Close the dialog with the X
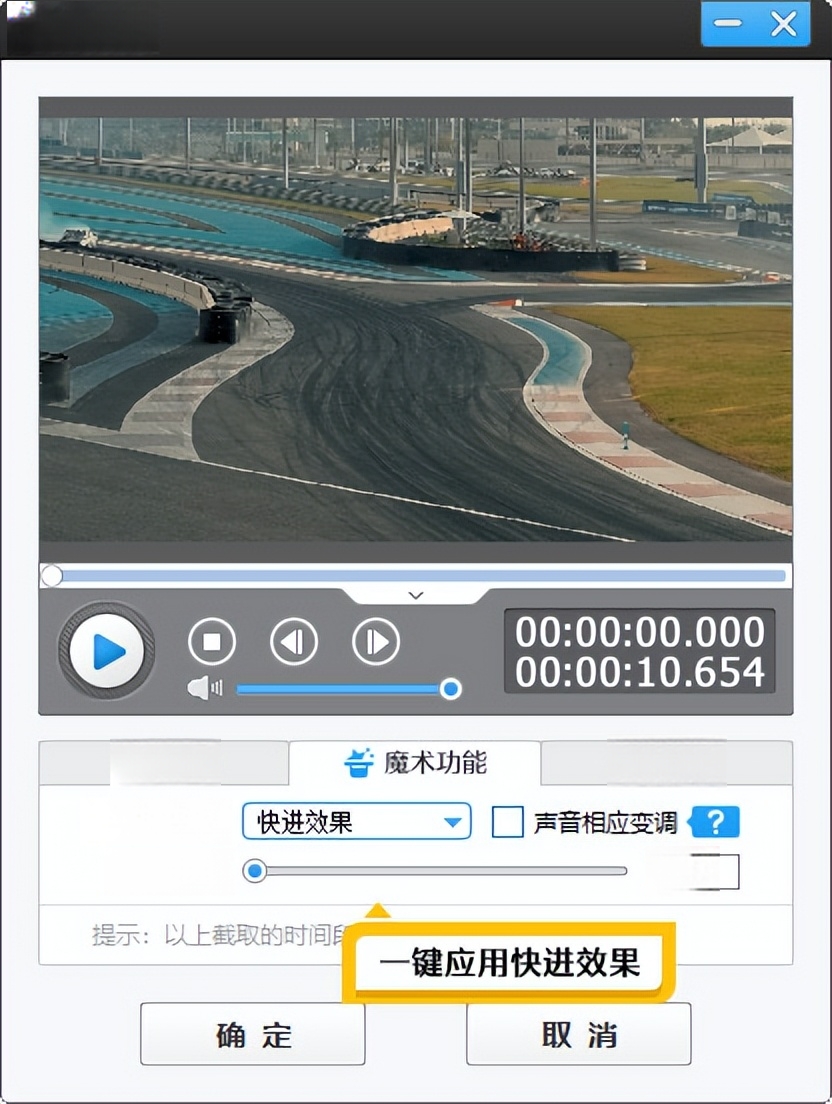The width and height of the screenshot is (832, 1104). (x=783, y=24)
